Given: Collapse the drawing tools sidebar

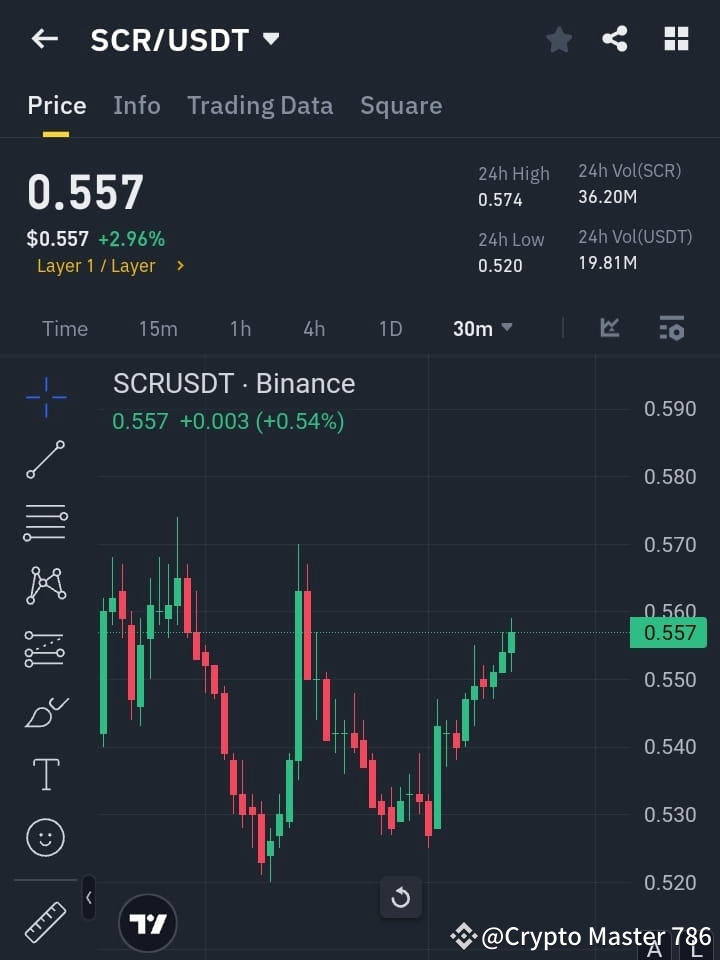Looking at the screenshot, I should tap(88, 898).
